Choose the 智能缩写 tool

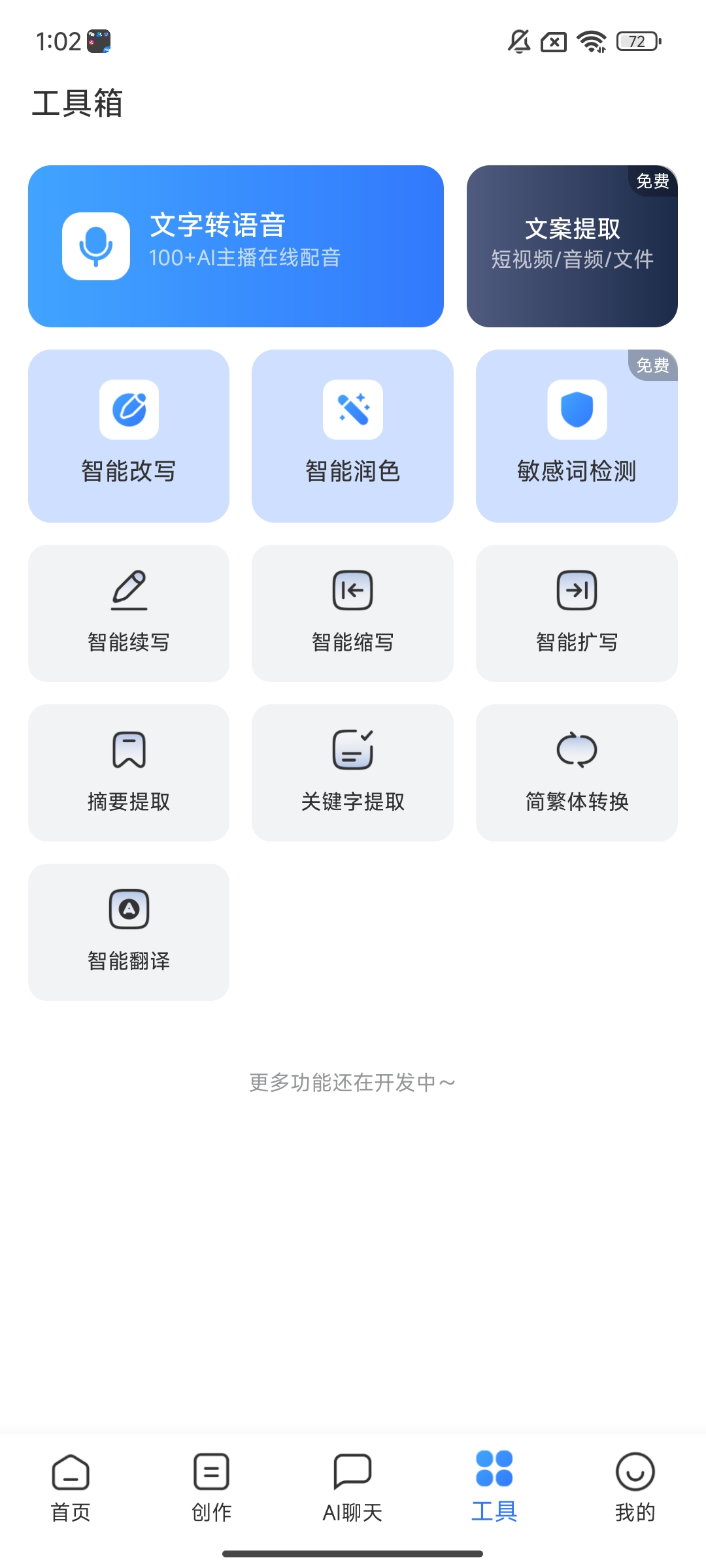pos(352,613)
